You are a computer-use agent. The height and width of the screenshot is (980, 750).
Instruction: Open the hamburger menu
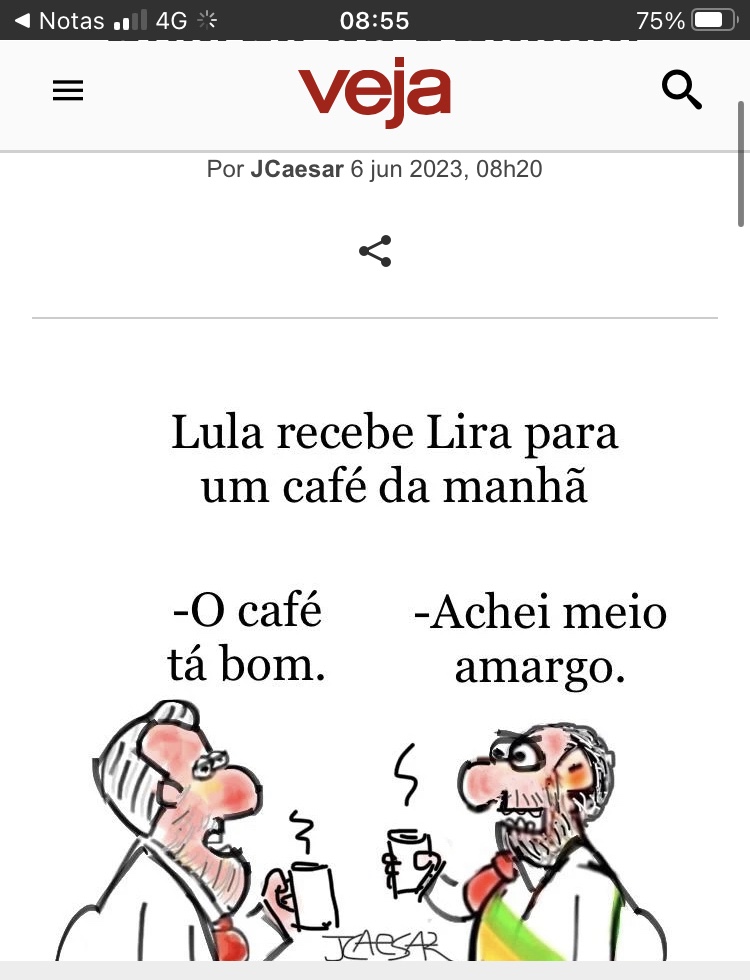68,91
